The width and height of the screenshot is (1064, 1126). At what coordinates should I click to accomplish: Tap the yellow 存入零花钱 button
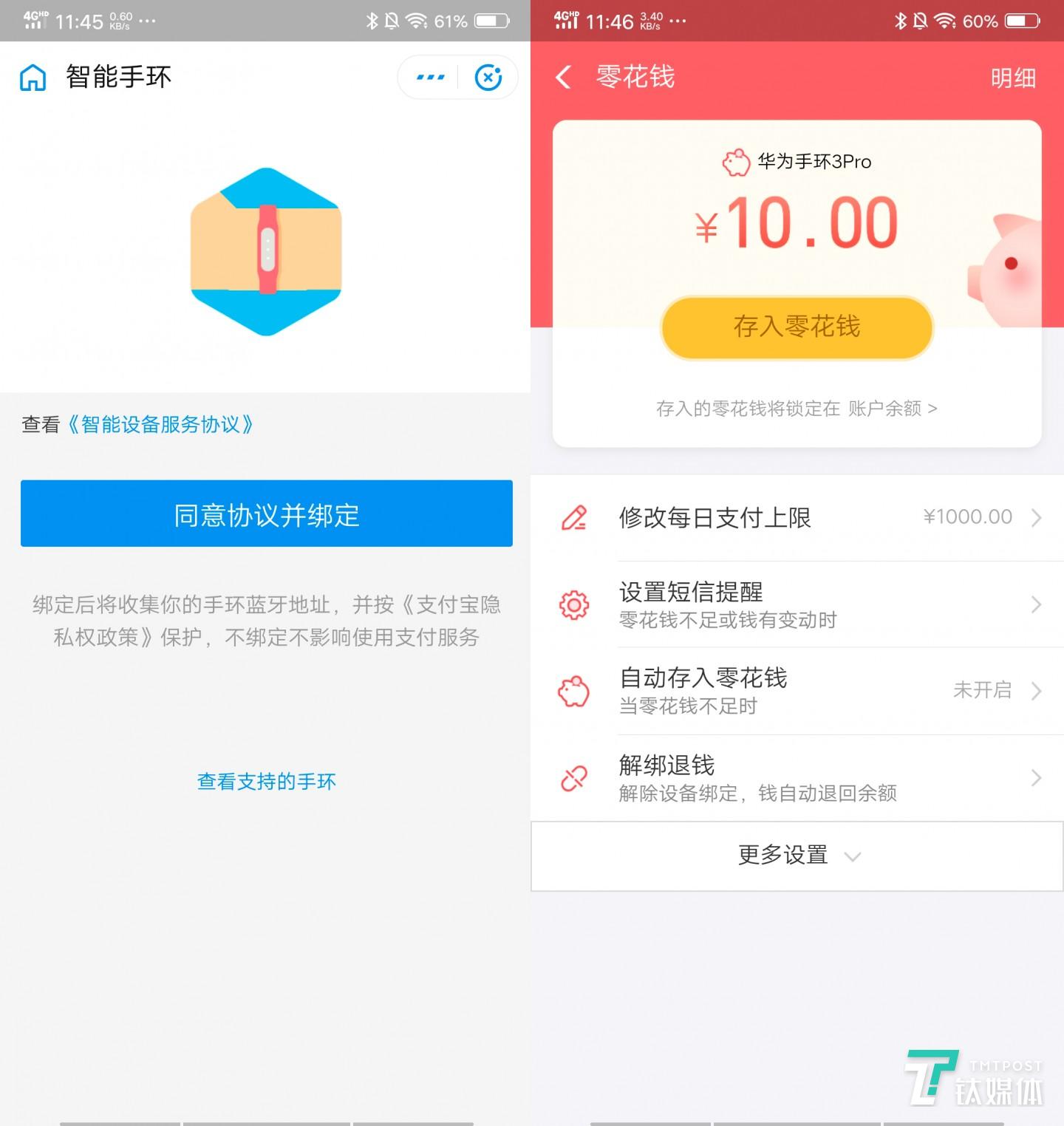point(796,327)
